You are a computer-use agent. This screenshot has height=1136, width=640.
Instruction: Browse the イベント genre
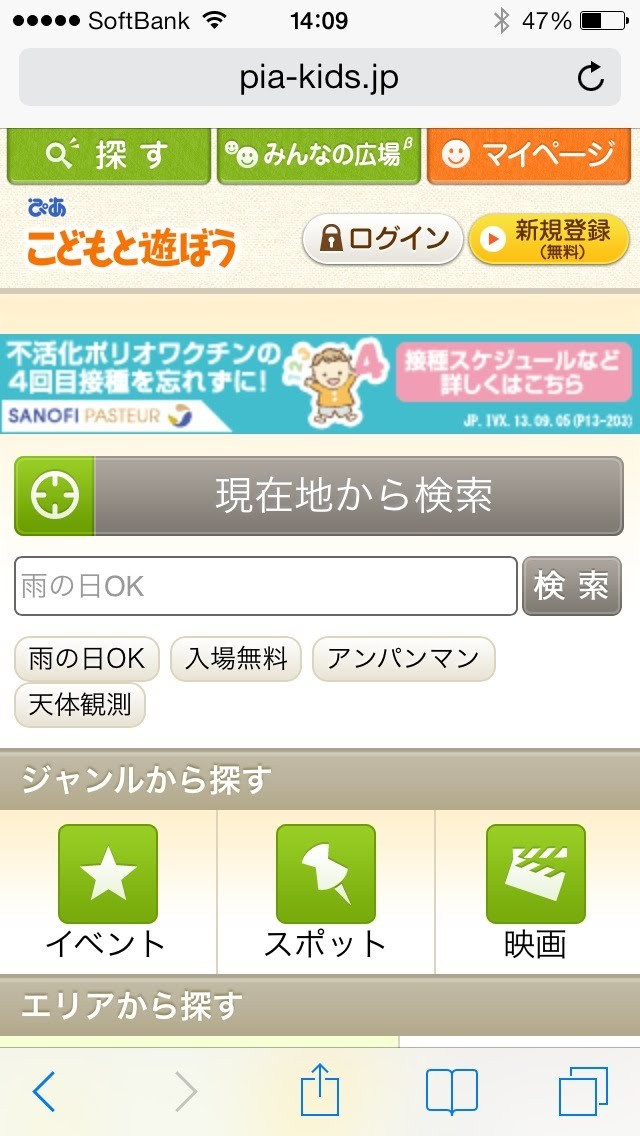pos(107,890)
